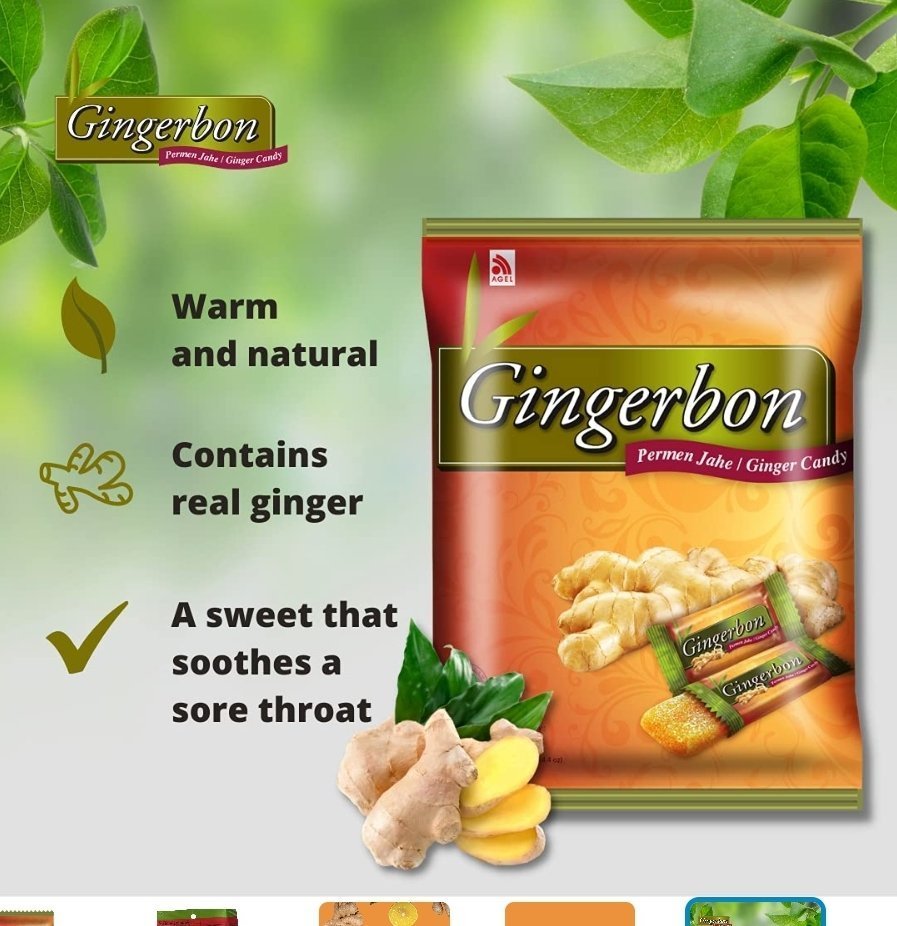This screenshot has width=897, height=926.
Task: Open the thumbnail showing ginger and lemon slice
Action: (x=384, y=914)
